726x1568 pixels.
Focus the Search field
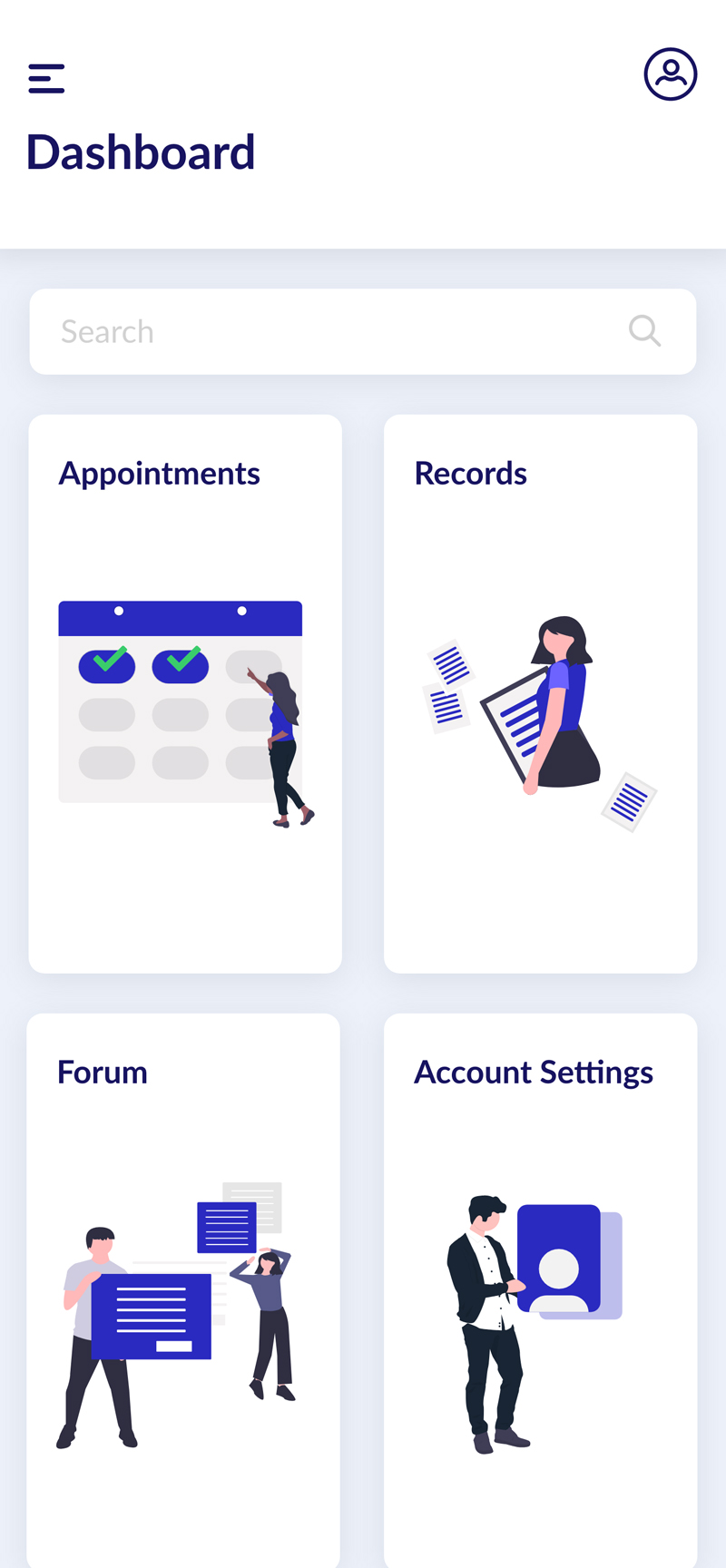click(x=363, y=331)
